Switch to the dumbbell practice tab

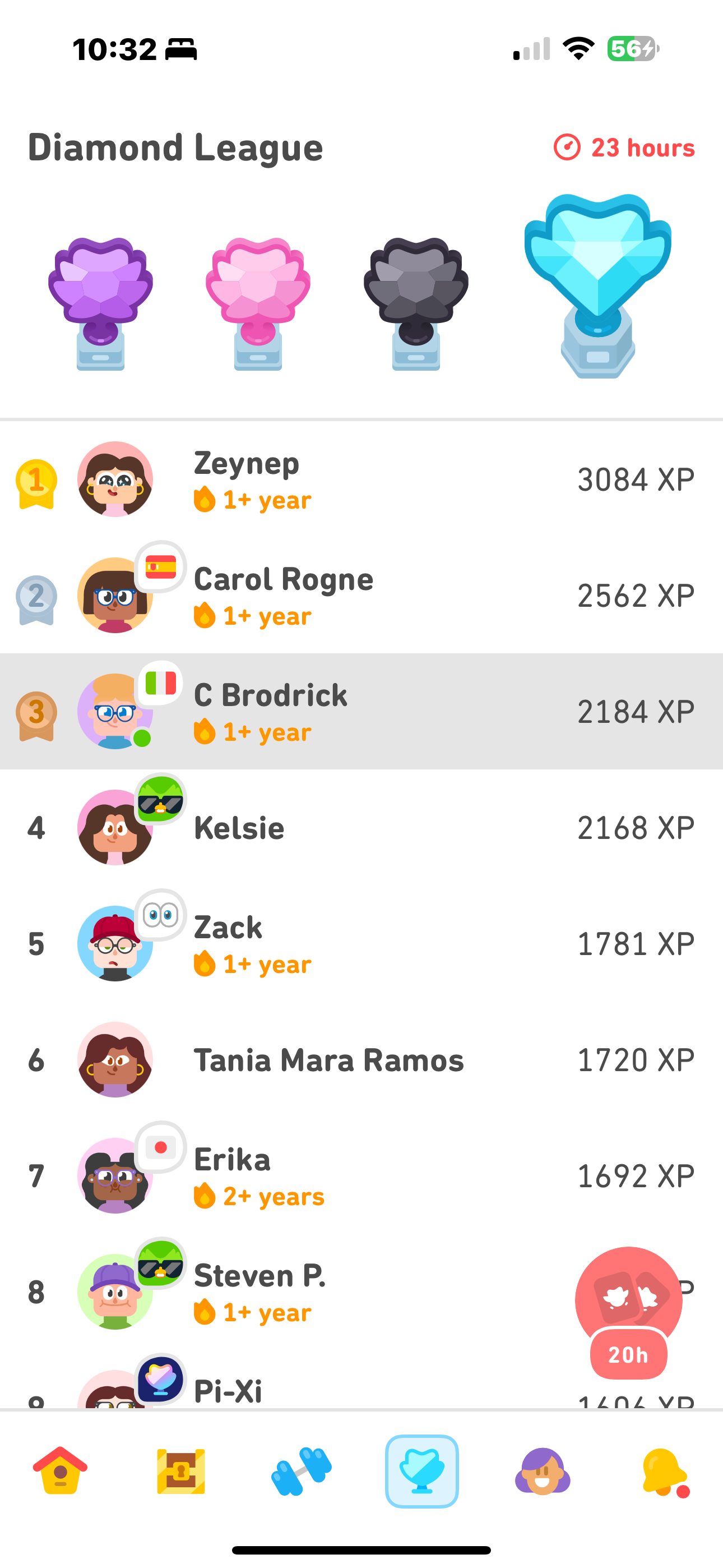pos(302,1470)
